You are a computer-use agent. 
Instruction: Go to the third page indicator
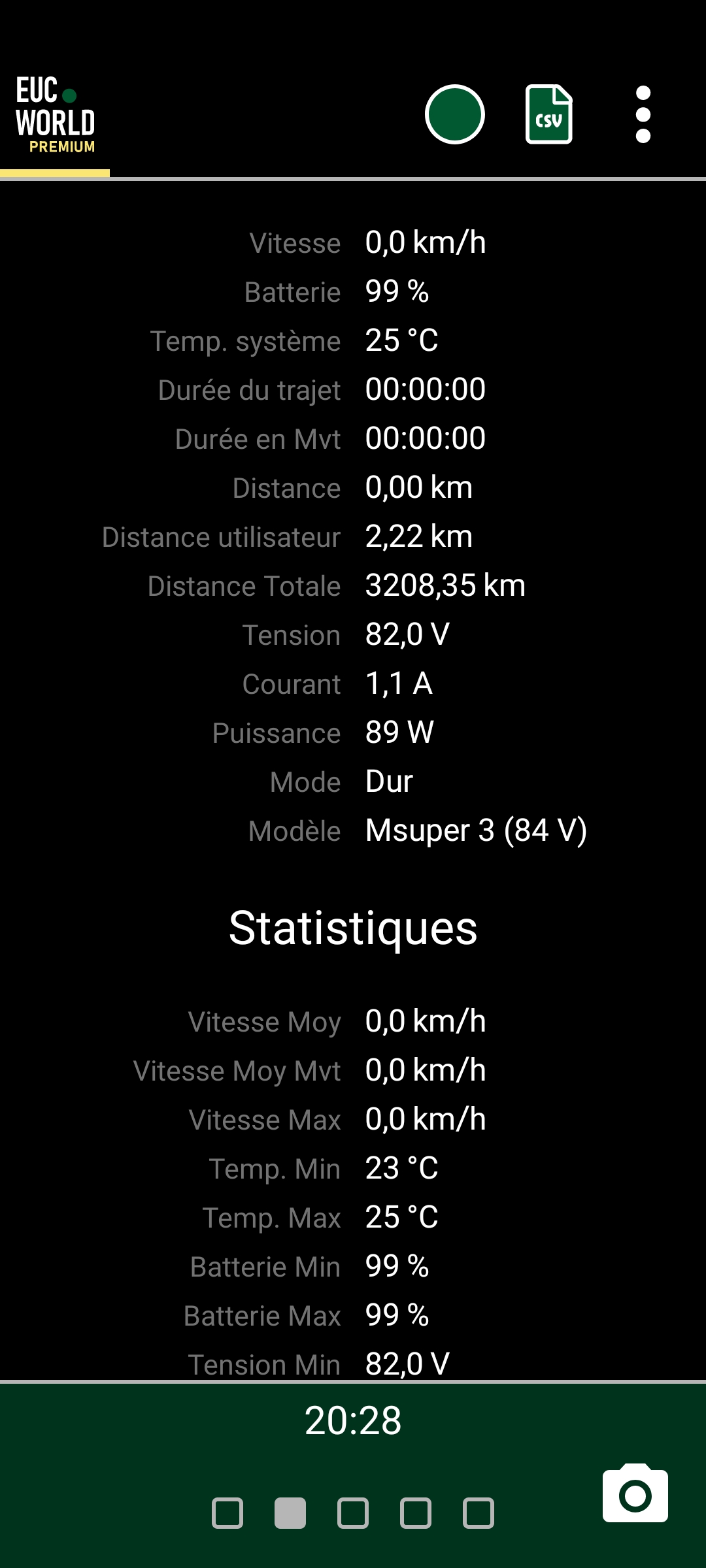tap(353, 1513)
